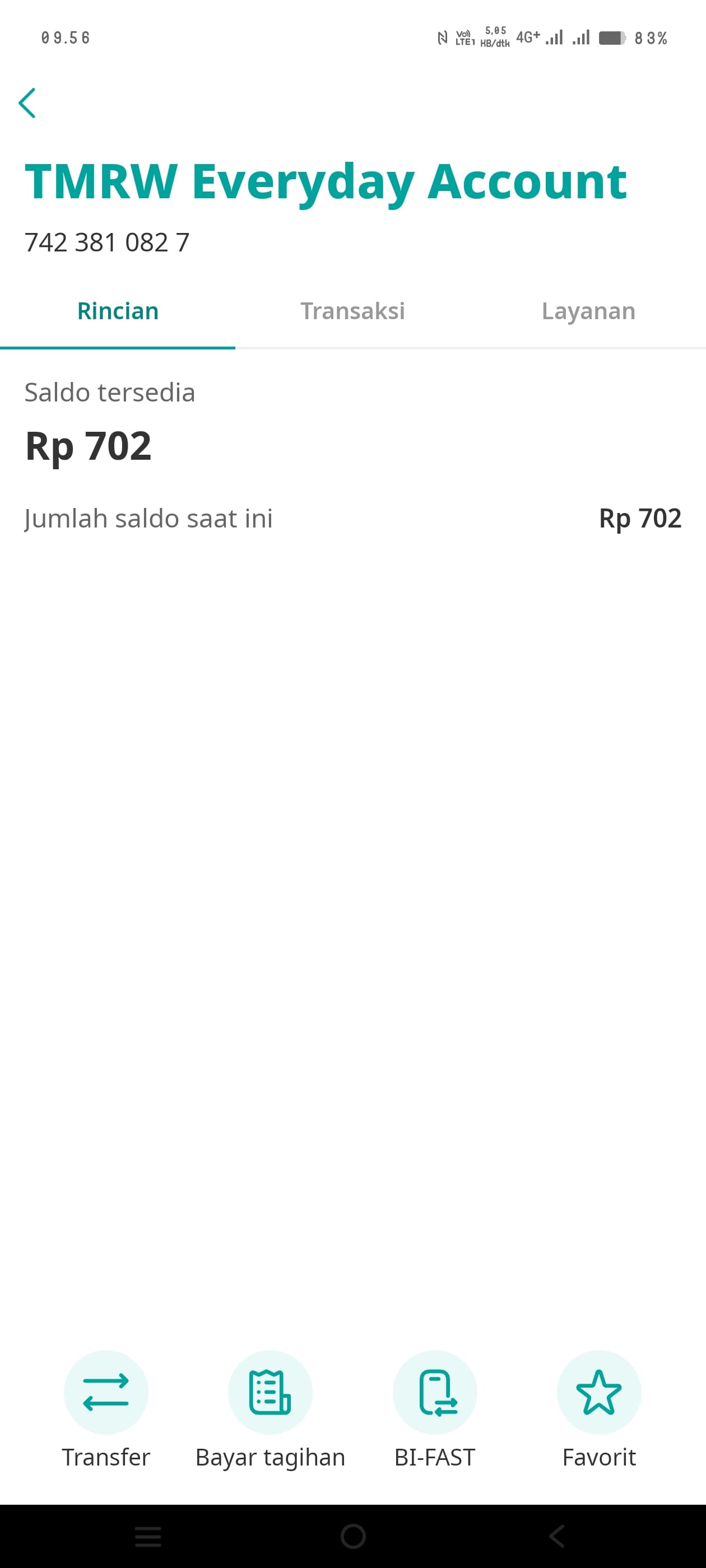The image size is (706, 1568).
Task: Switch to the Transaksi tab
Action: [352, 311]
